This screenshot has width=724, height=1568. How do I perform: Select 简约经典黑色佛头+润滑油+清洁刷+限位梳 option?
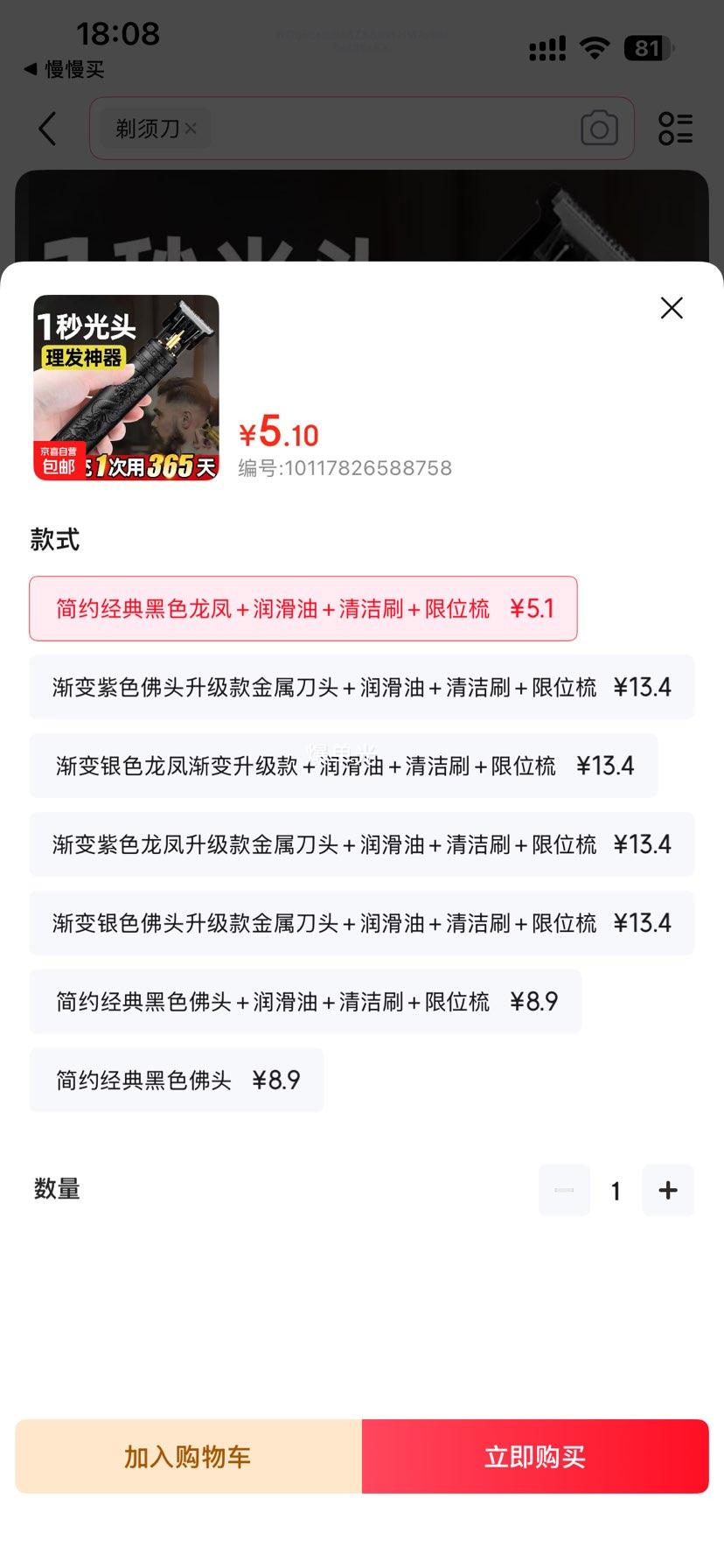(305, 1002)
